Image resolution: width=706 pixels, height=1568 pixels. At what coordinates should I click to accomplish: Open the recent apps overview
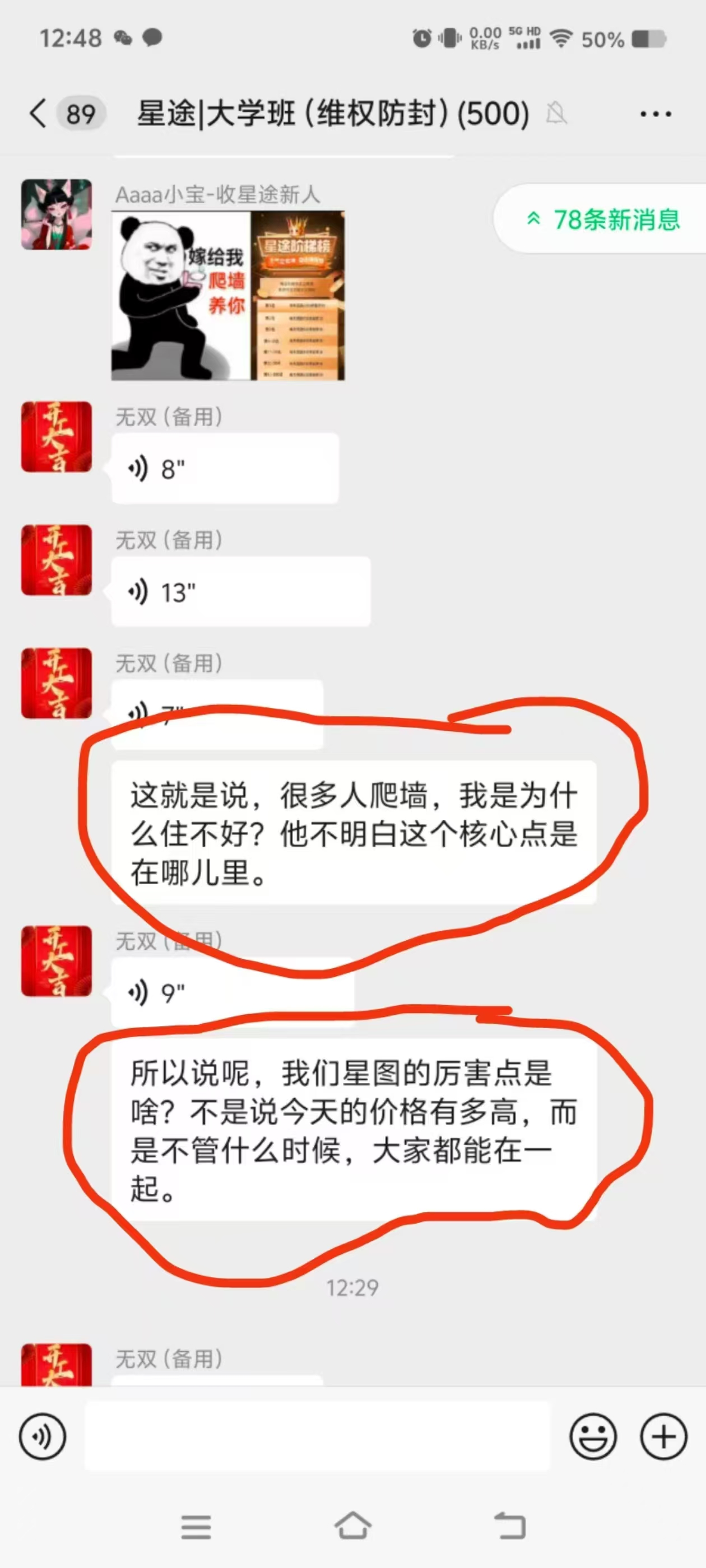coord(196,1527)
